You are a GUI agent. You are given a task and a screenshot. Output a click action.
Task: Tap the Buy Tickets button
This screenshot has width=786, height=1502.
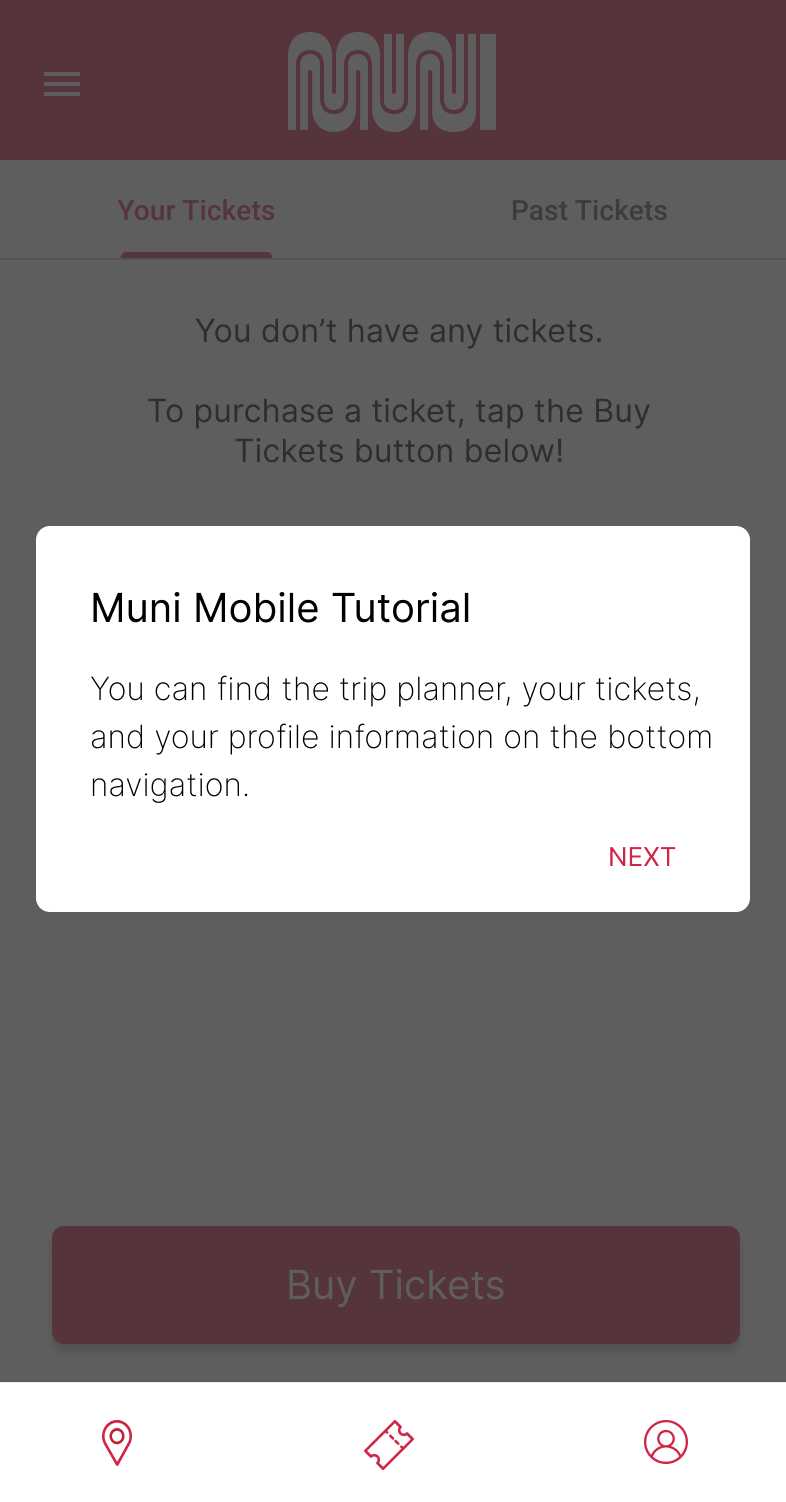[396, 1285]
